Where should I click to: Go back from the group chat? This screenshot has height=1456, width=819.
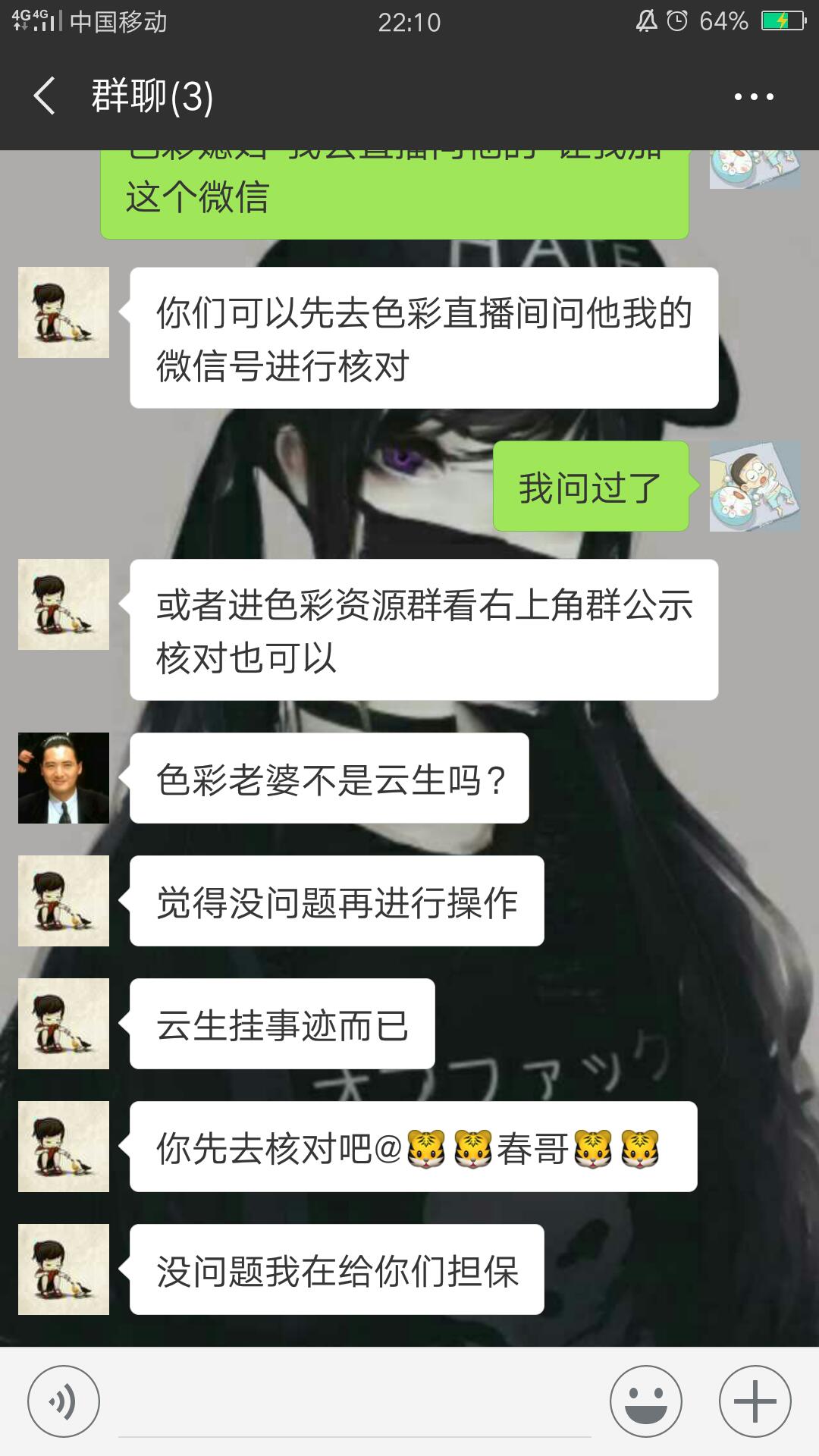45,96
